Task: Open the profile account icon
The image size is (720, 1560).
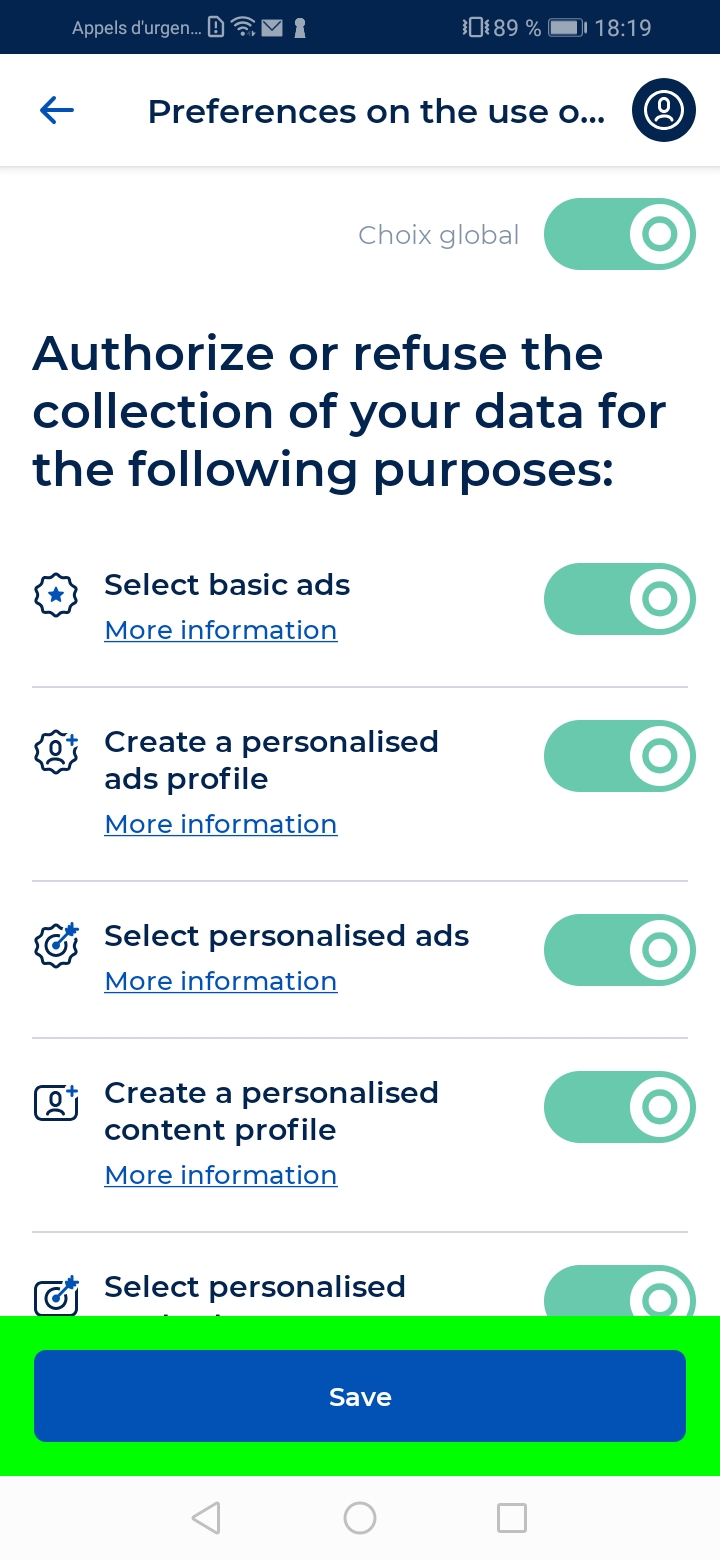Action: click(x=663, y=110)
